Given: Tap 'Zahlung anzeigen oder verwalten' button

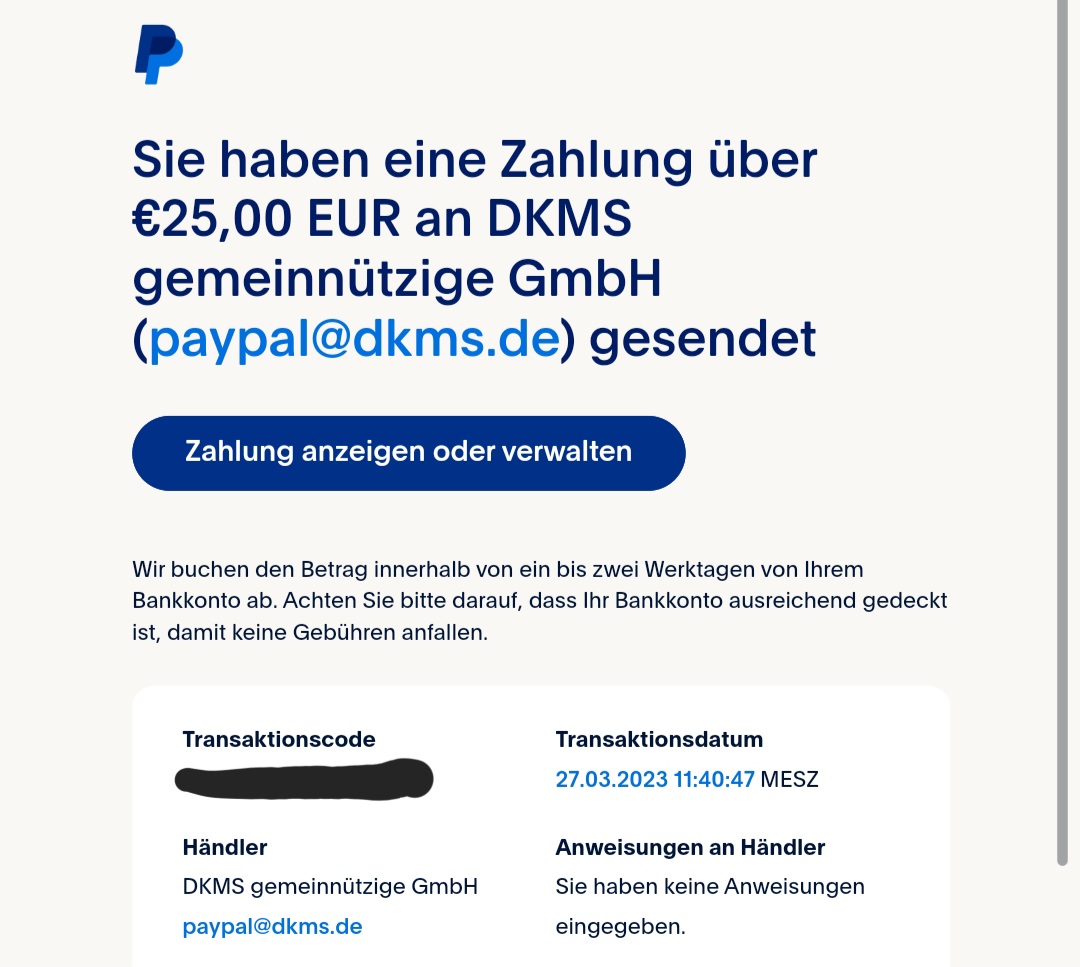Looking at the screenshot, I should [x=408, y=452].
